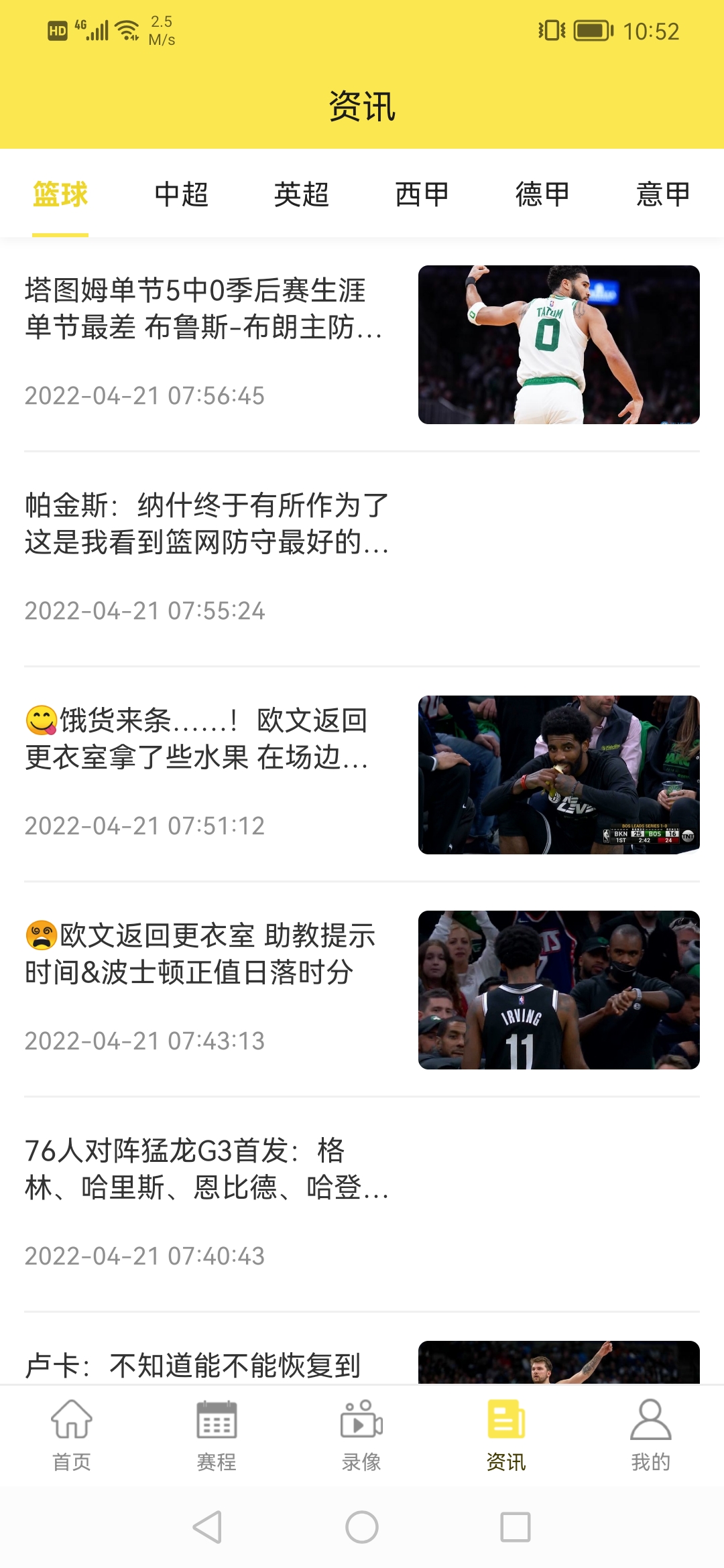Open the 西甲 news tab
This screenshot has width=724, height=1568.
coord(422,194)
